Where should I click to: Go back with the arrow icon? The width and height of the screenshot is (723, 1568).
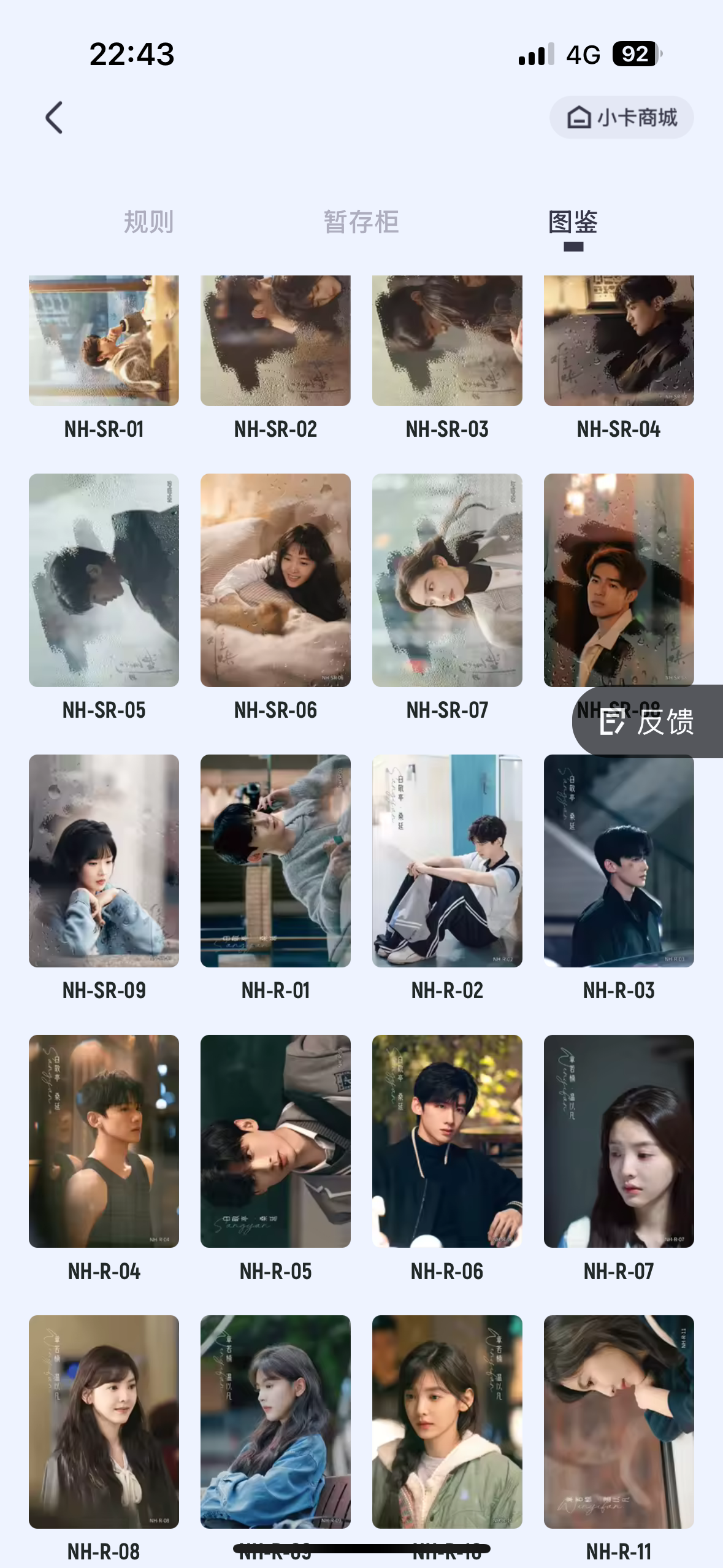point(54,117)
